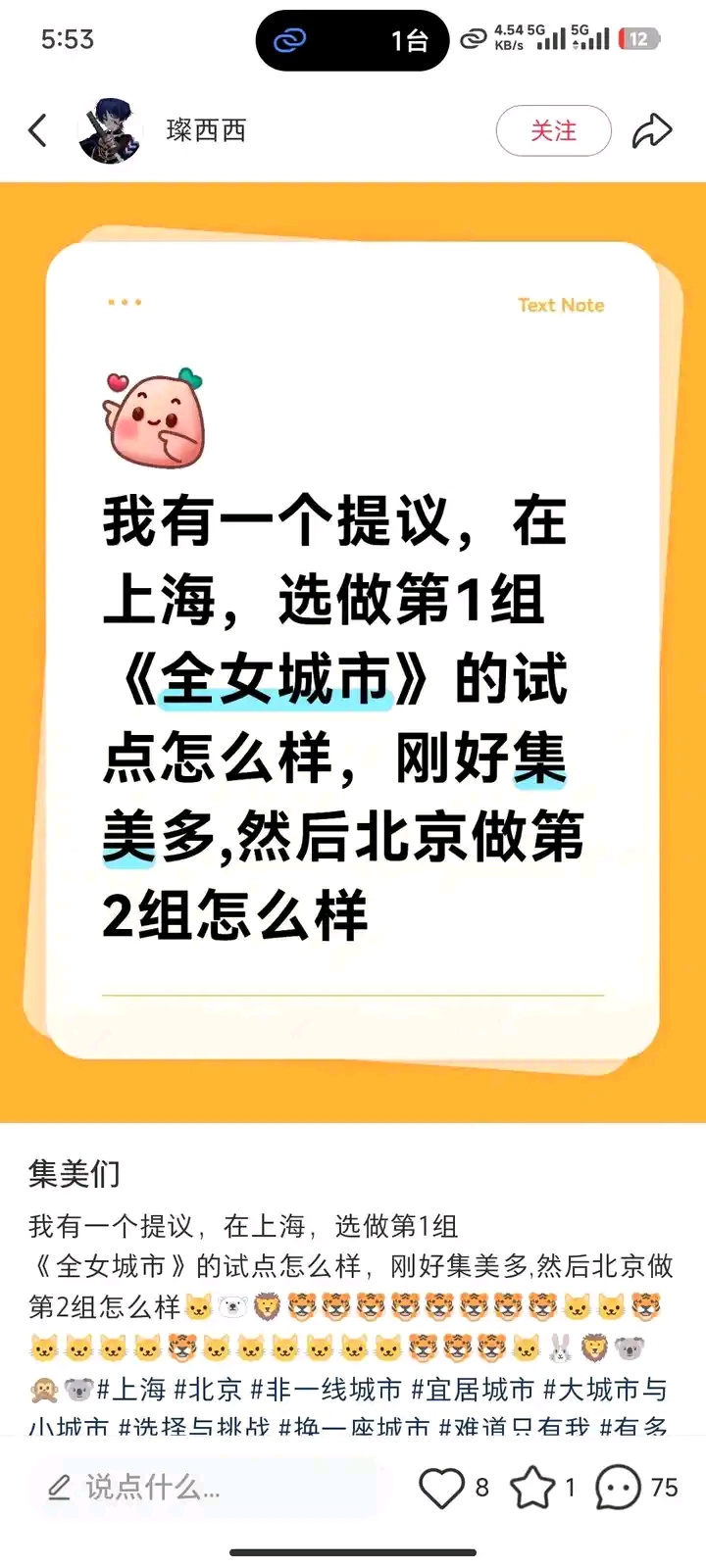Share this post via the arrow icon
The image size is (706, 1568).
(652, 130)
